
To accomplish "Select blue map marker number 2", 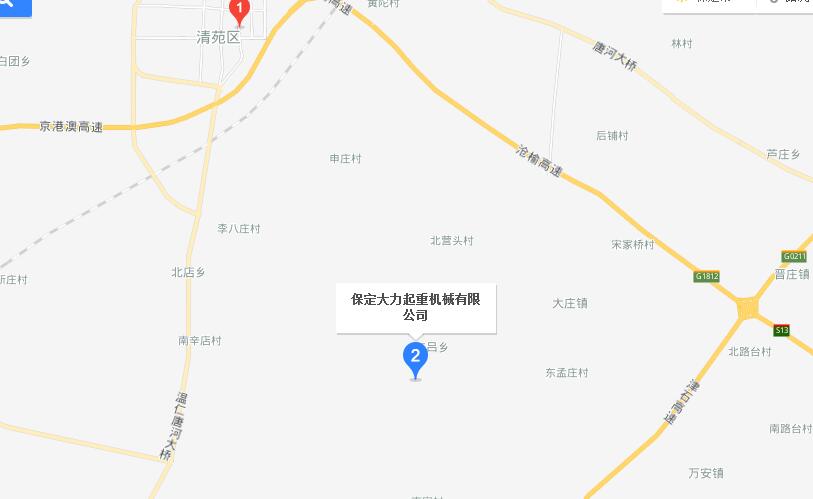I will click(x=415, y=357).
